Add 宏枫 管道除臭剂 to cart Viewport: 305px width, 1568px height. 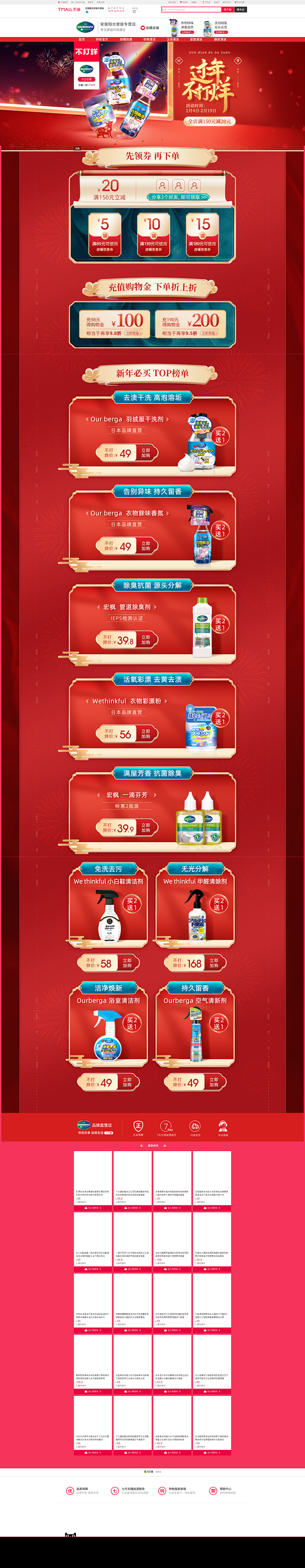(x=146, y=640)
